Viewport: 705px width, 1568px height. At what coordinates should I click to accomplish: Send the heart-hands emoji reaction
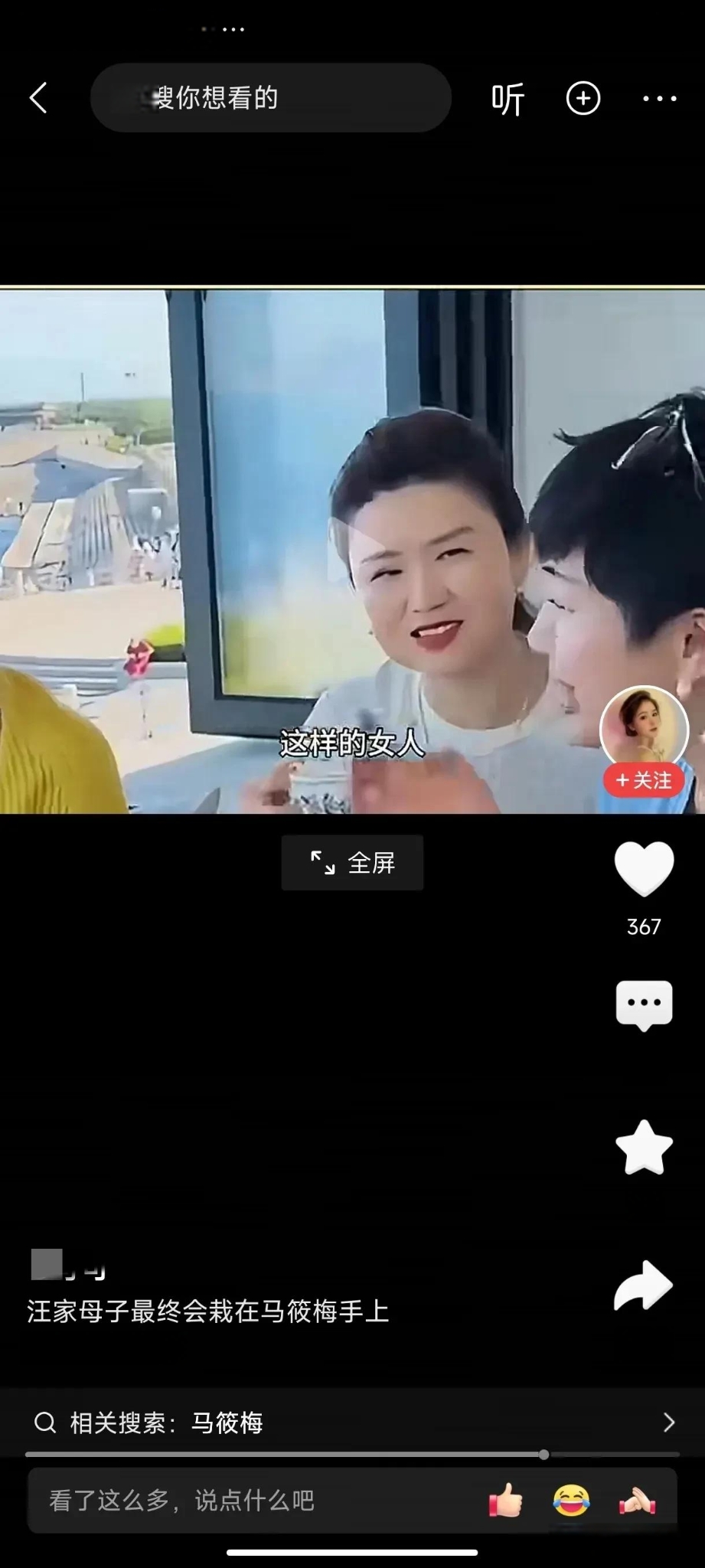(x=637, y=1501)
